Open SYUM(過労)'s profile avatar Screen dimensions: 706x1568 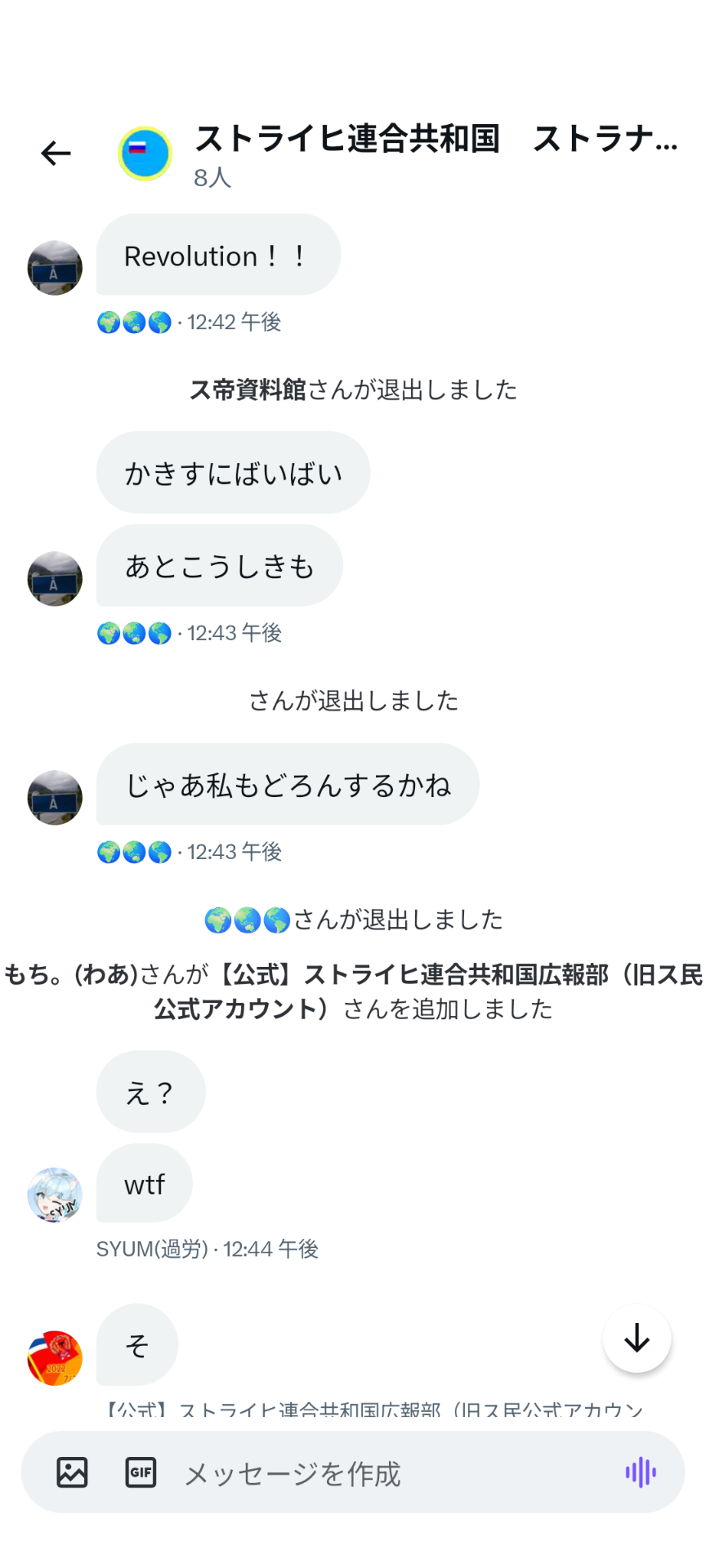click(x=55, y=1194)
